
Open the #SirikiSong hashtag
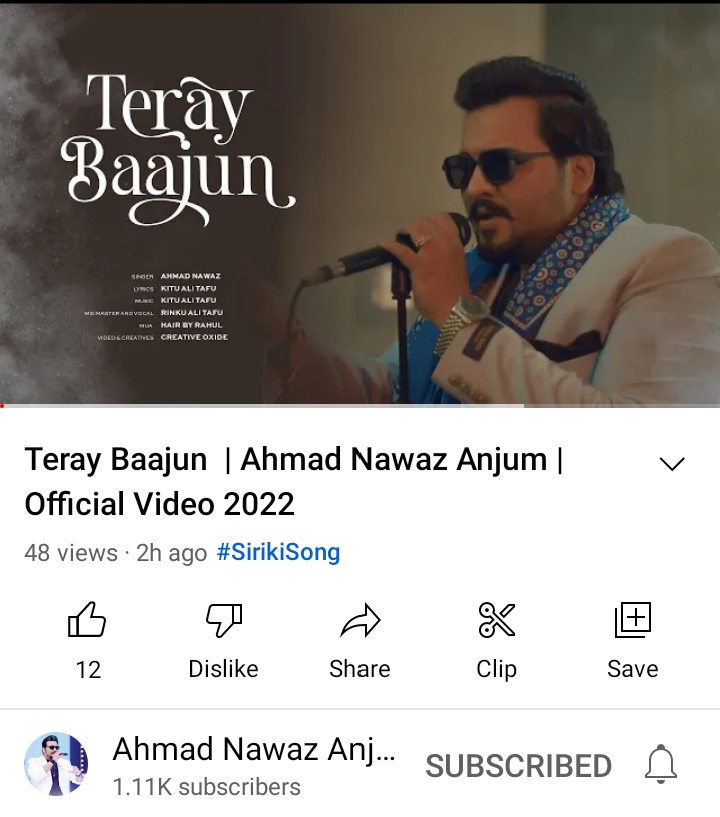point(278,552)
